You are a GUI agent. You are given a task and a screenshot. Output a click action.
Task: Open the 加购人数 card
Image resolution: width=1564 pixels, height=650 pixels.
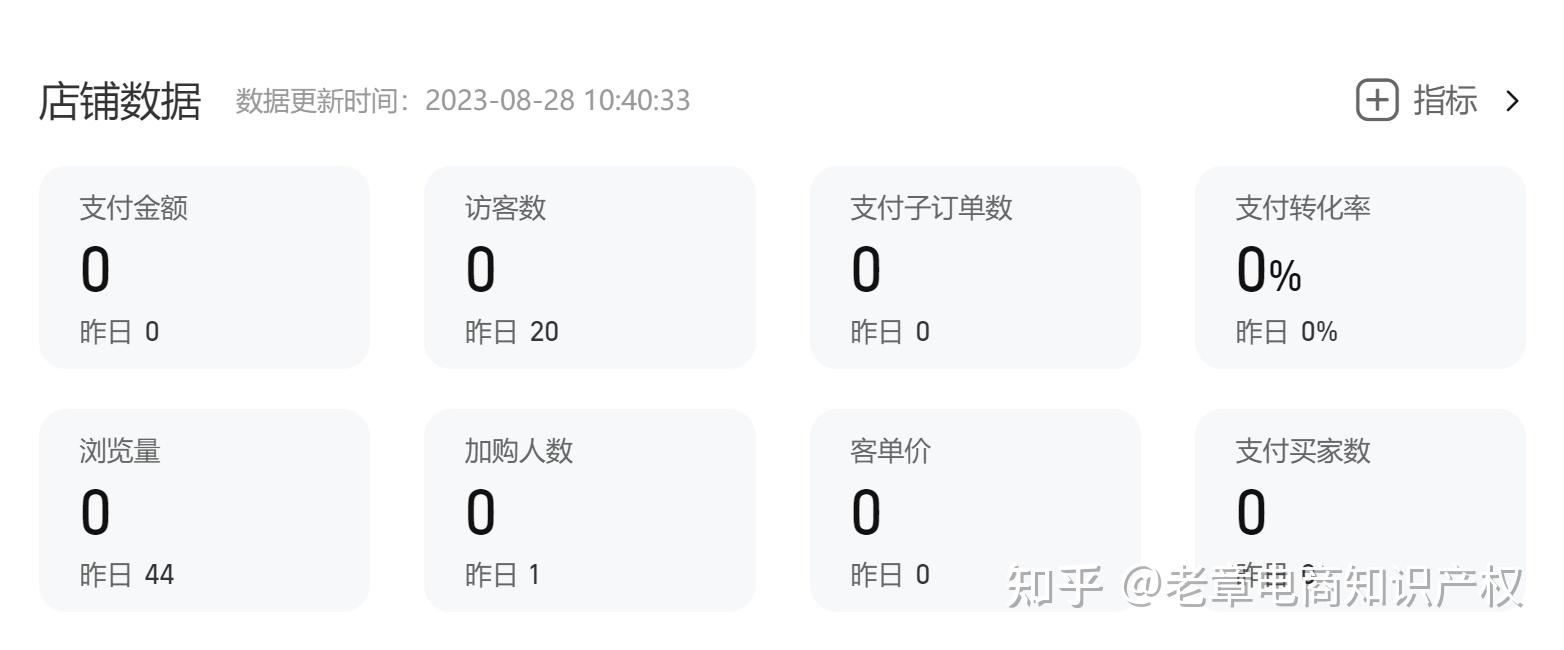coord(589,510)
